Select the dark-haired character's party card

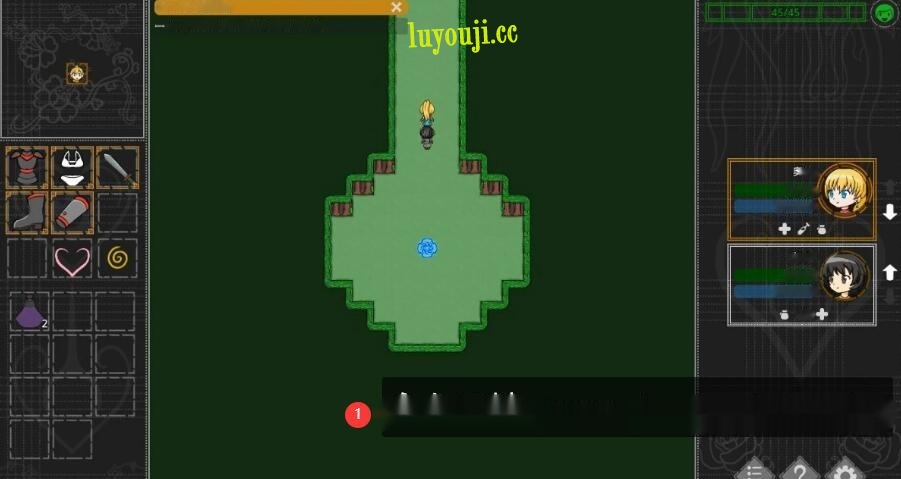(801, 284)
